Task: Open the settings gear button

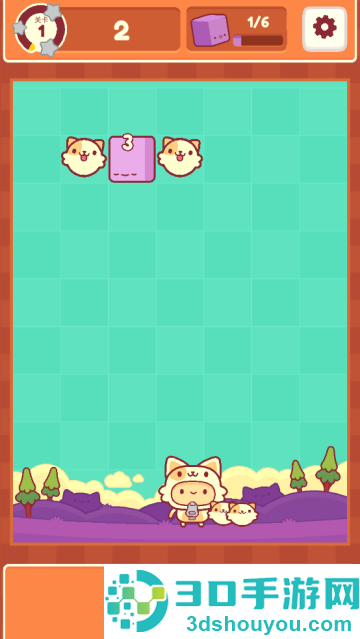Action: click(325, 29)
